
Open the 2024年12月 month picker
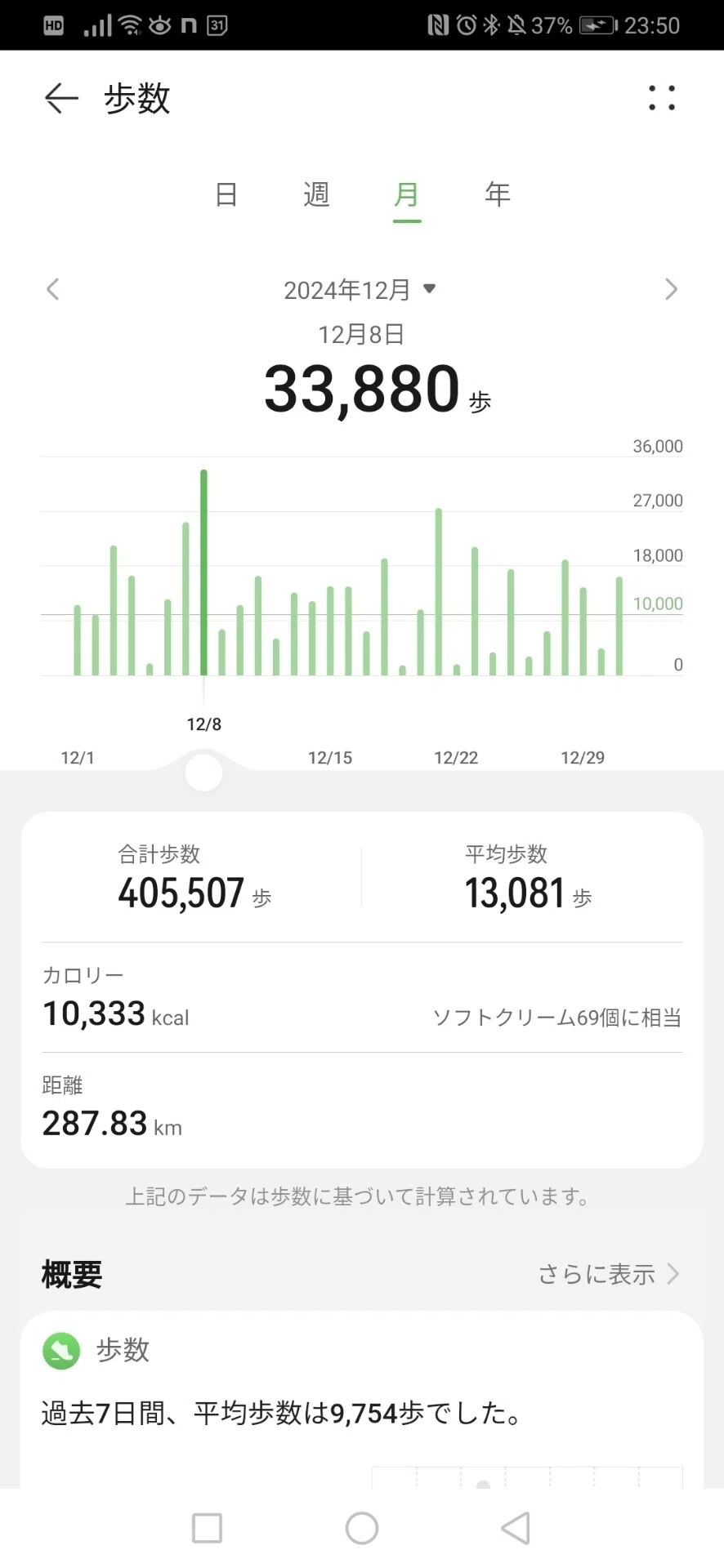360,290
